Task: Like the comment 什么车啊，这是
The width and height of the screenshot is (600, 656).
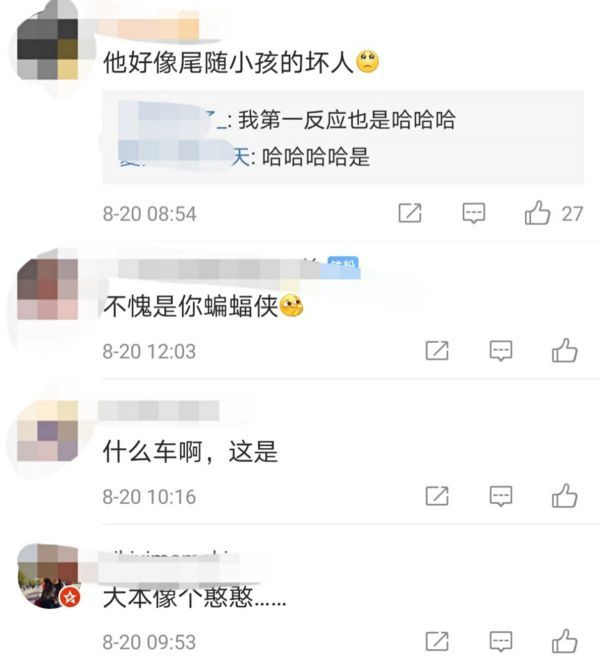Action: (565, 496)
